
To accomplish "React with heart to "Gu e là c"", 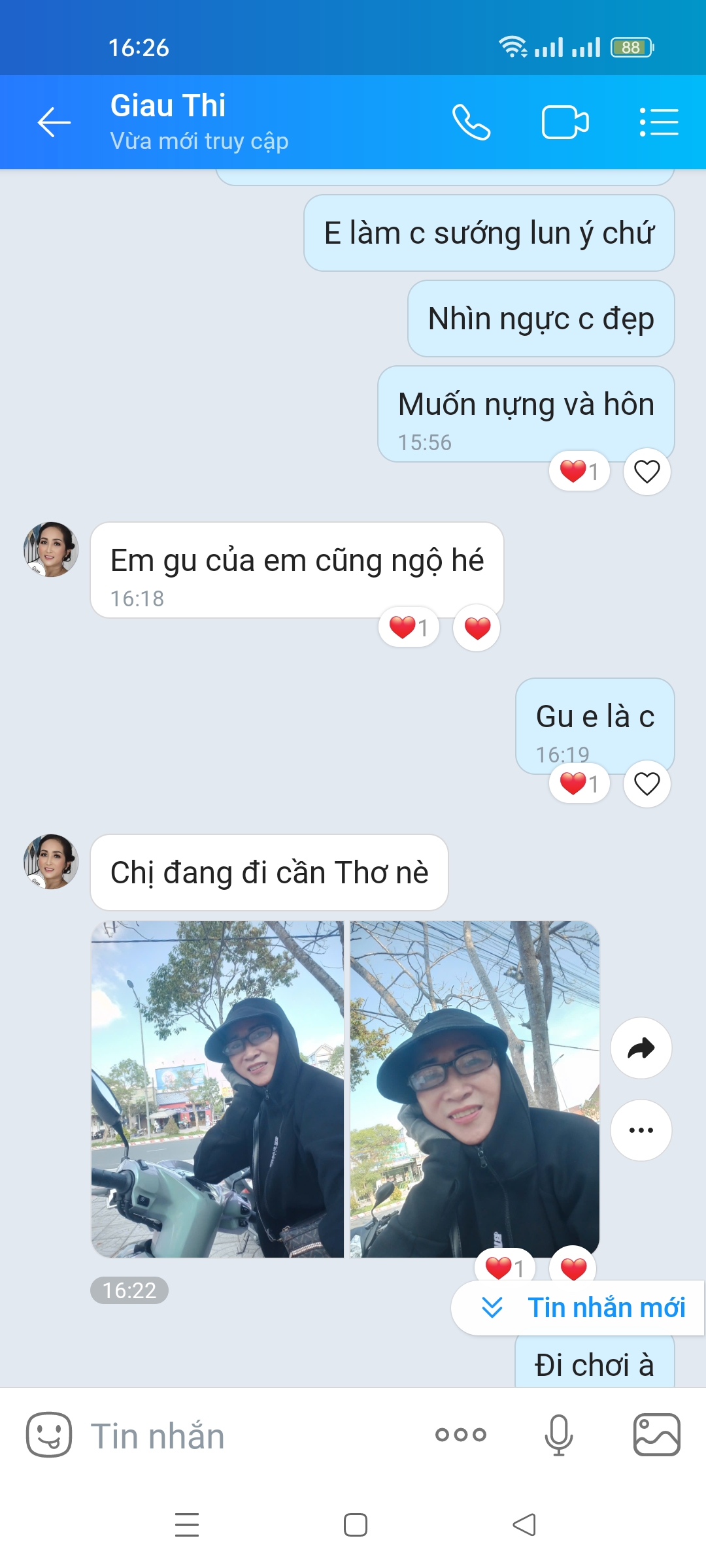I will coord(647,783).
